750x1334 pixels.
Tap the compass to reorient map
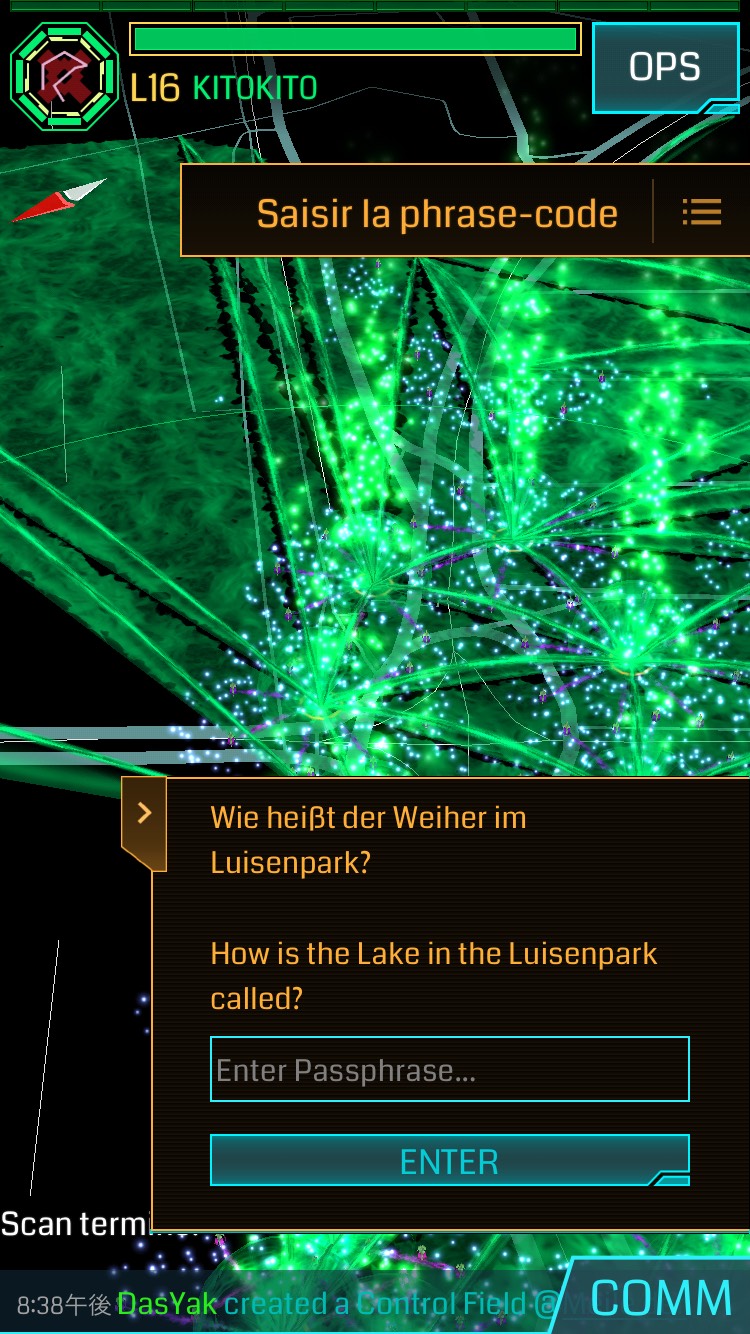point(60,199)
